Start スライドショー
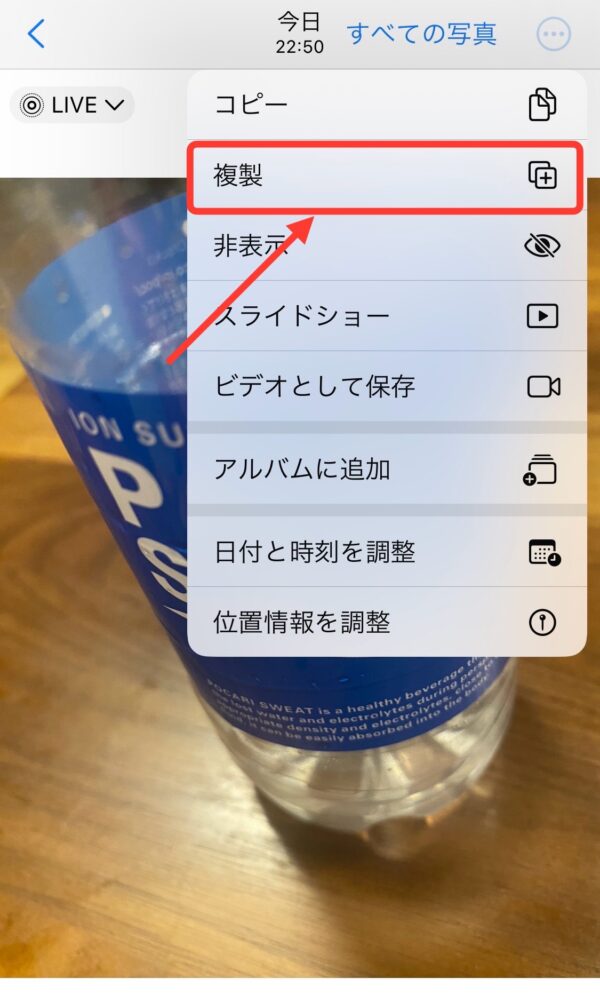This screenshot has width=600, height=1002. [386, 316]
